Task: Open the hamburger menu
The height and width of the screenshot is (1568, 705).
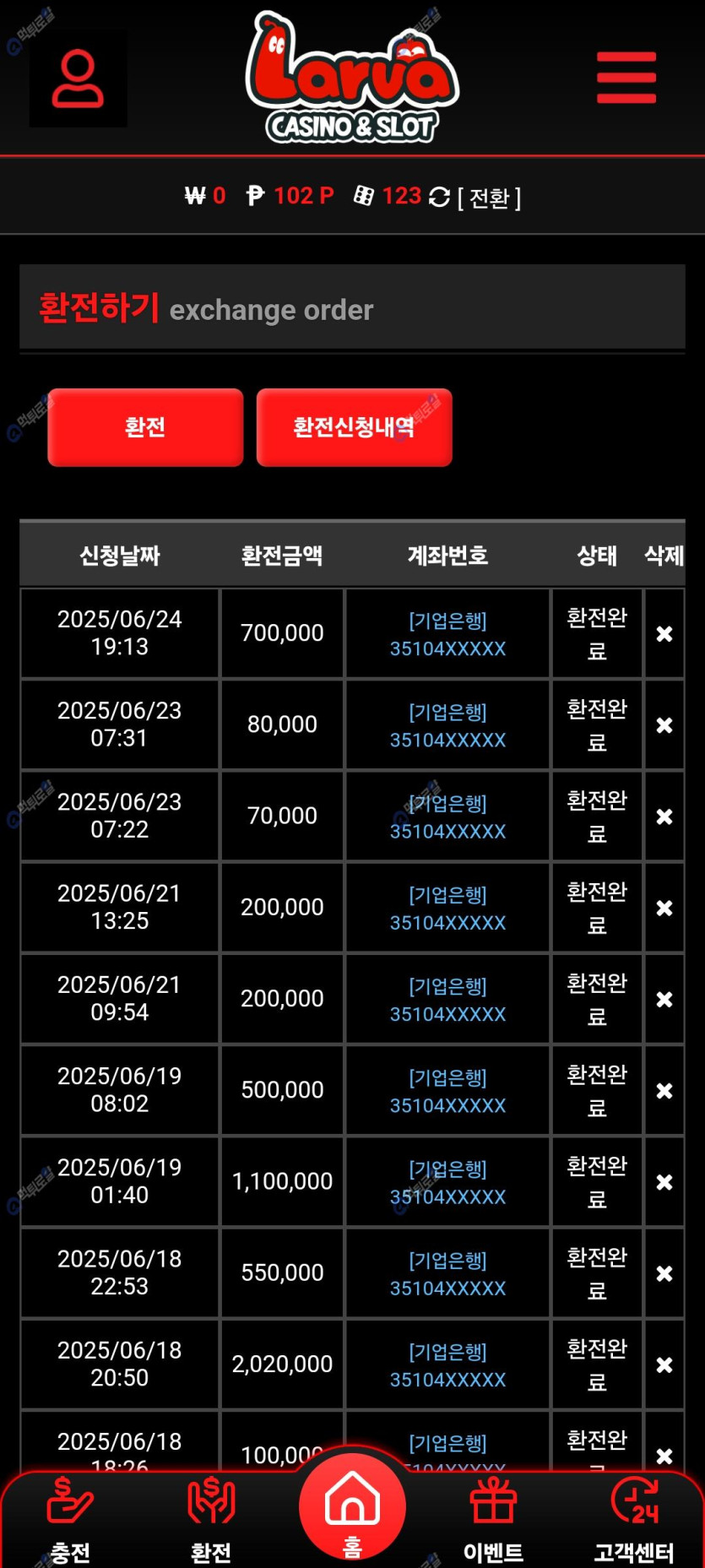Action: point(626,78)
